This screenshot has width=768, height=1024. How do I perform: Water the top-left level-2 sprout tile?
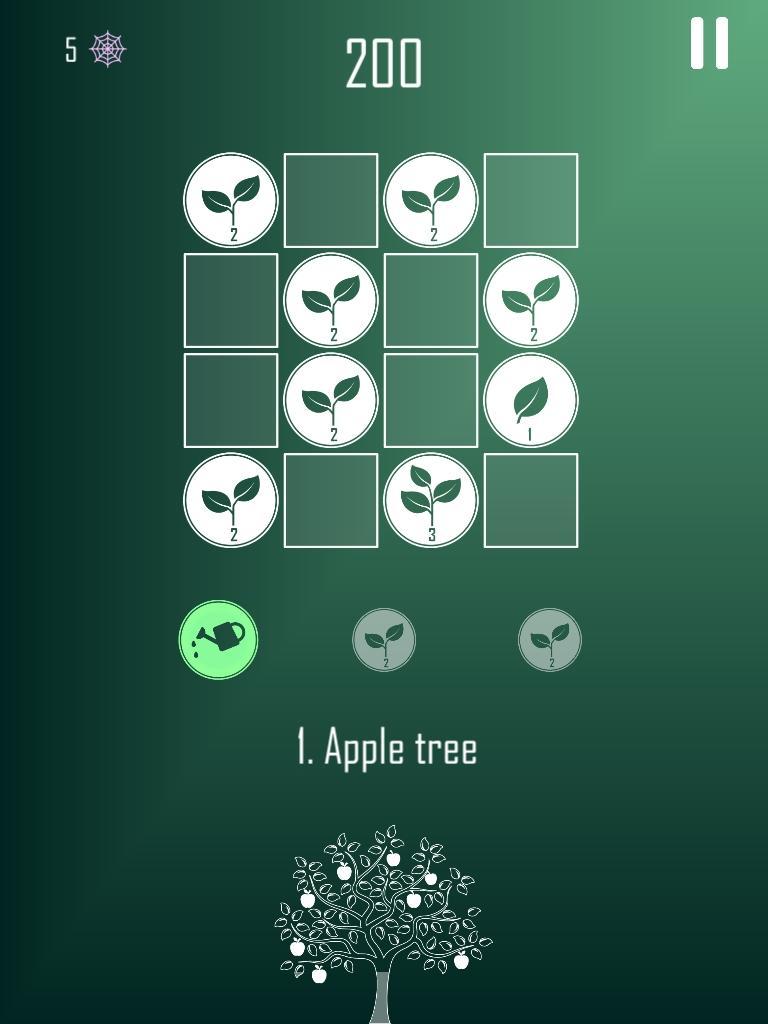click(230, 199)
